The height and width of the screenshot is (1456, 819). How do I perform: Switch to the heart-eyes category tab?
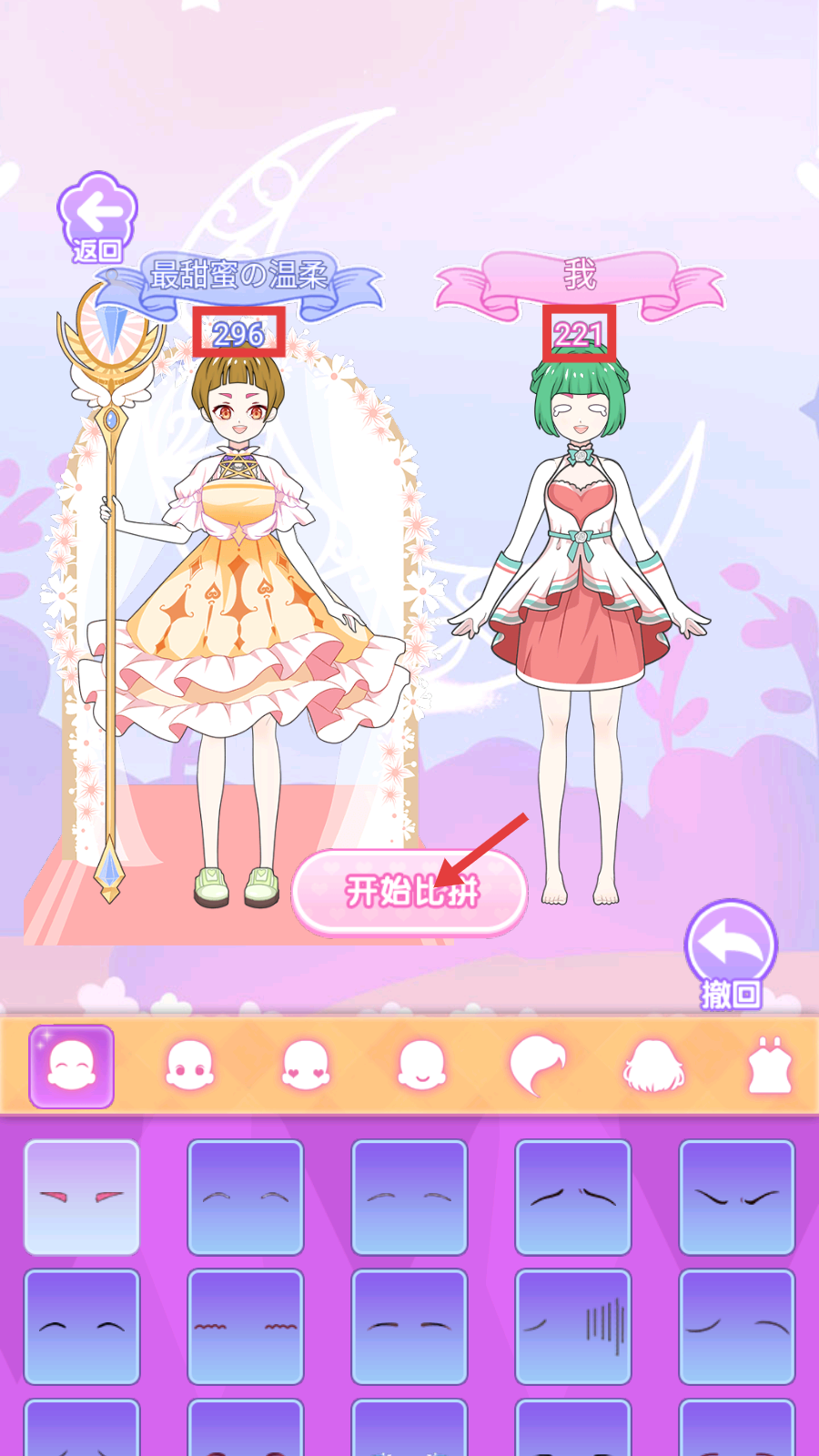pos(305,1066)
